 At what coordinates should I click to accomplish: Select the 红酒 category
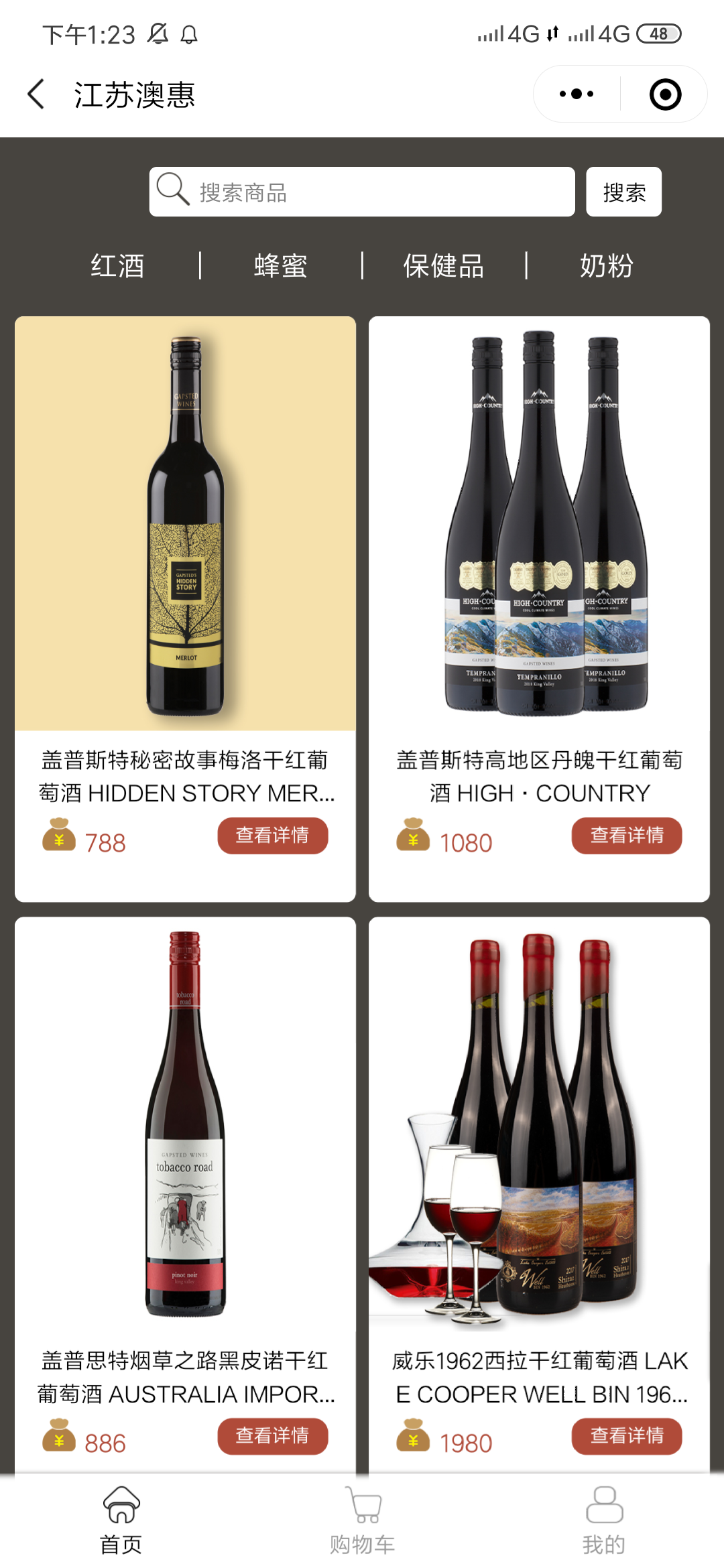[x=117, y=266]
